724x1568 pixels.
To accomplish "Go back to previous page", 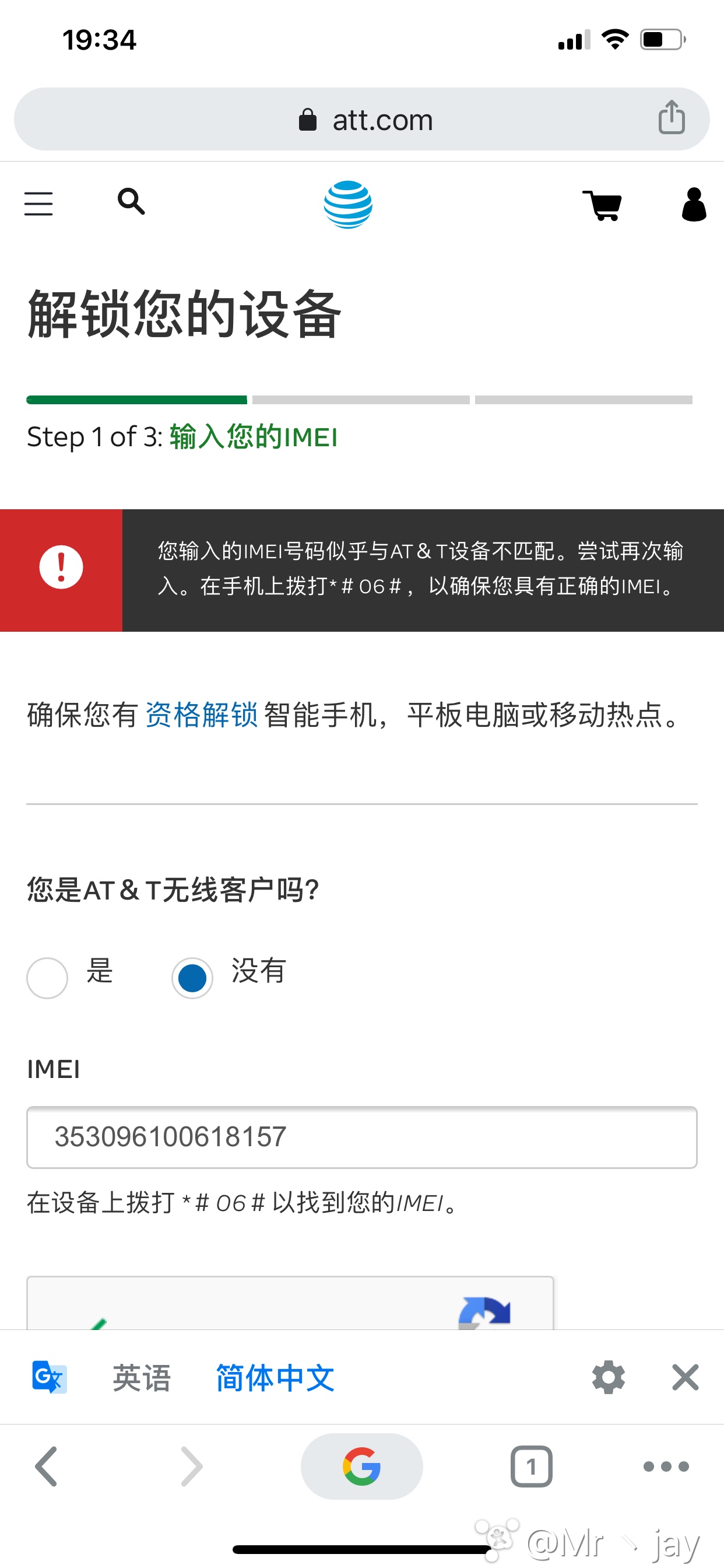I will tap(46, 1466).
